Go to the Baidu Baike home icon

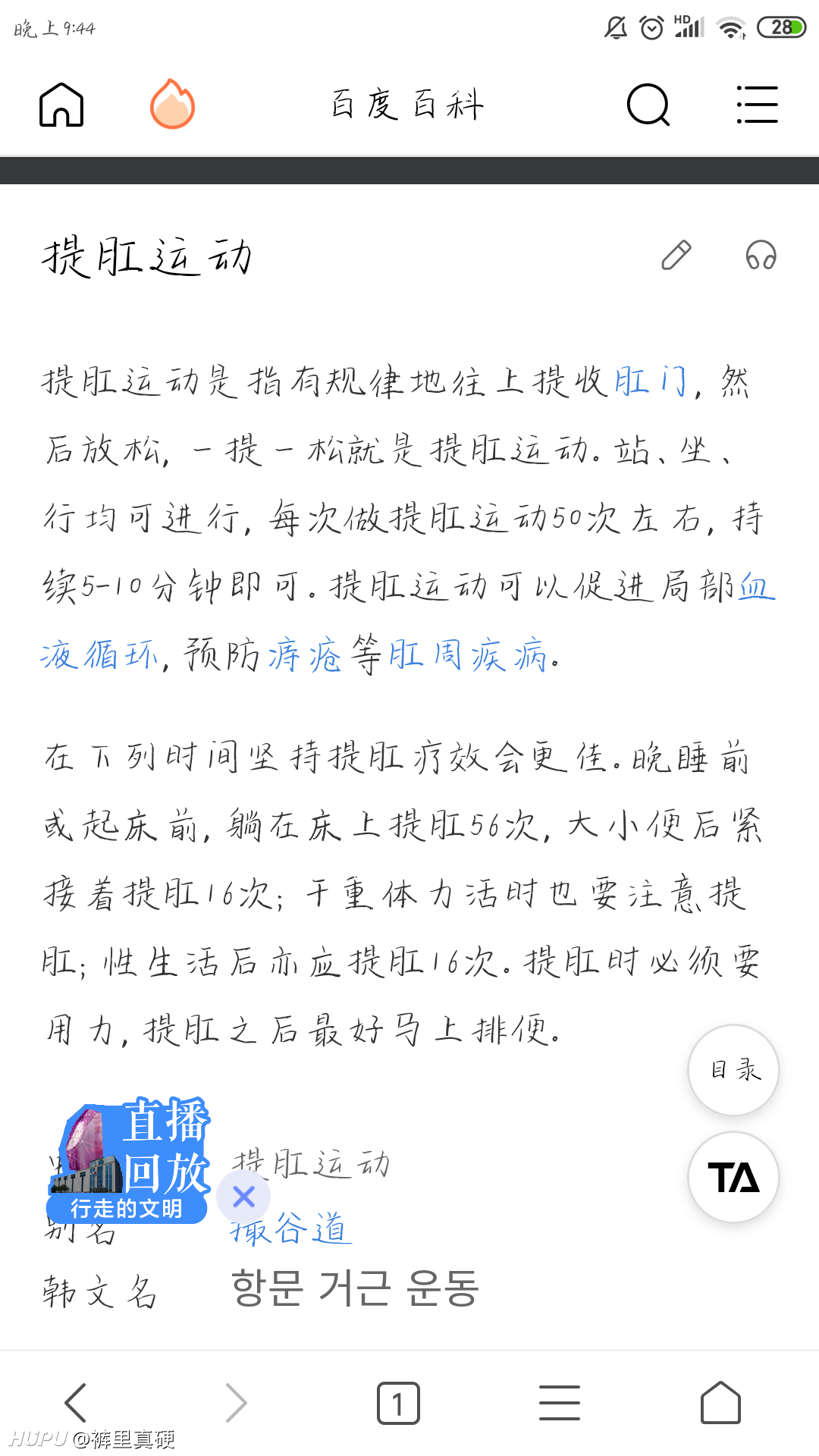(61, 105)
